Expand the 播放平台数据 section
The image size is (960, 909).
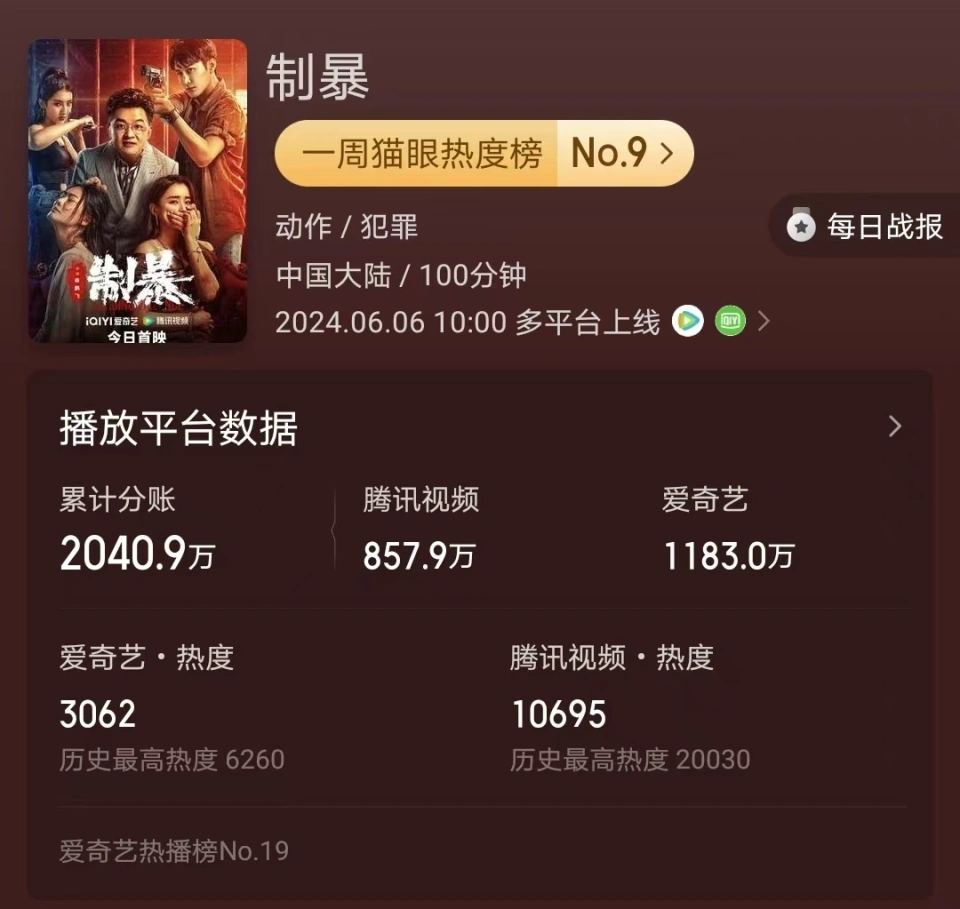[x=894, y=427]
